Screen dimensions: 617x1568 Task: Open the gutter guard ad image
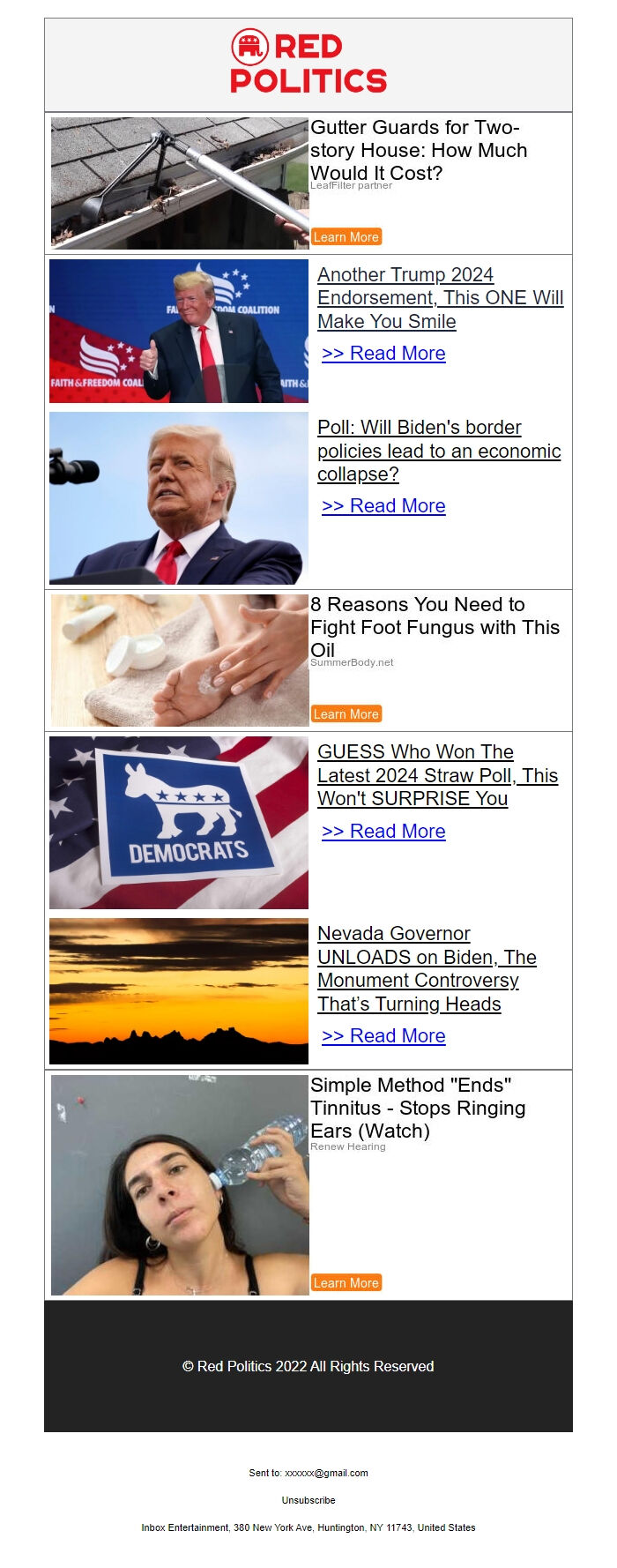[180, 183]
